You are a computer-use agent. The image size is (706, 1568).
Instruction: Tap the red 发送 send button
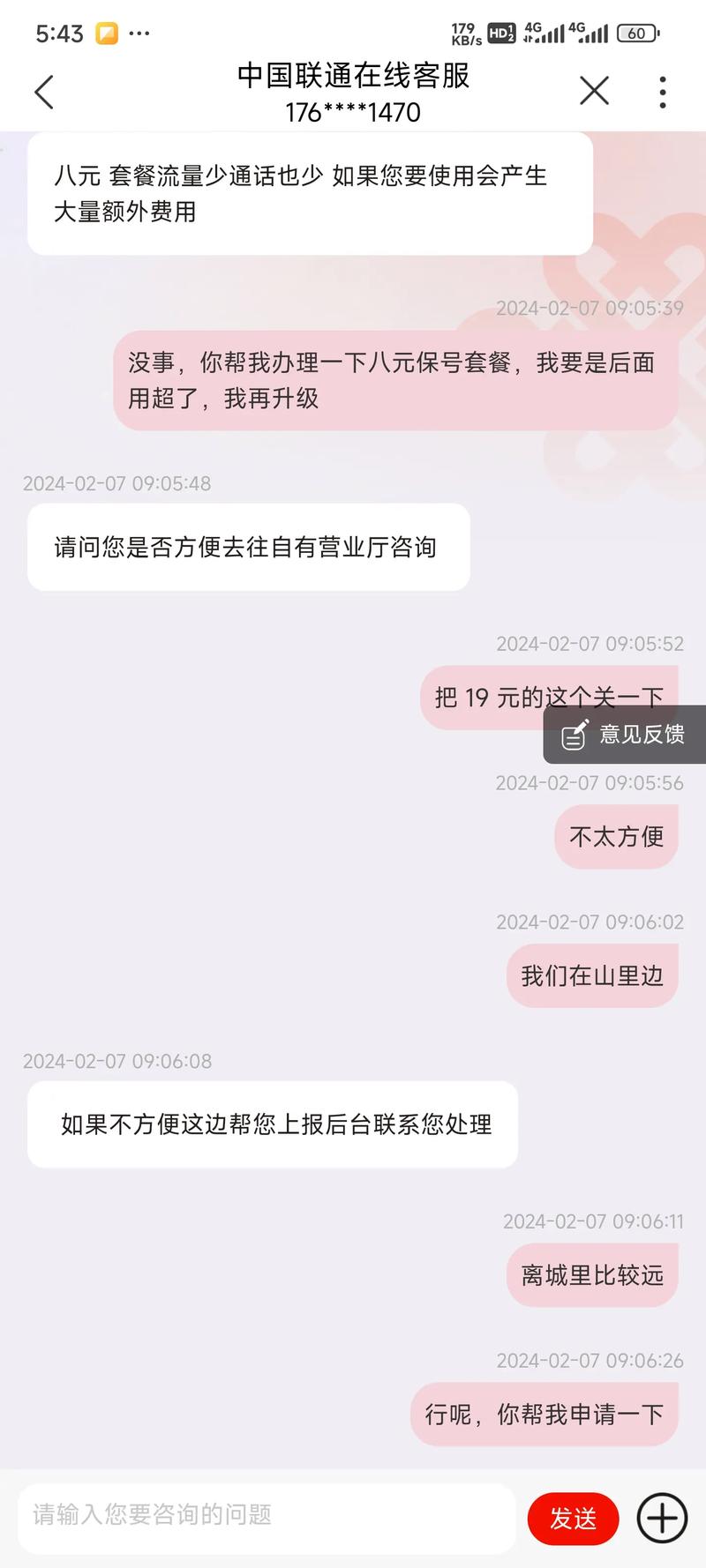(x=573, y=1518)
